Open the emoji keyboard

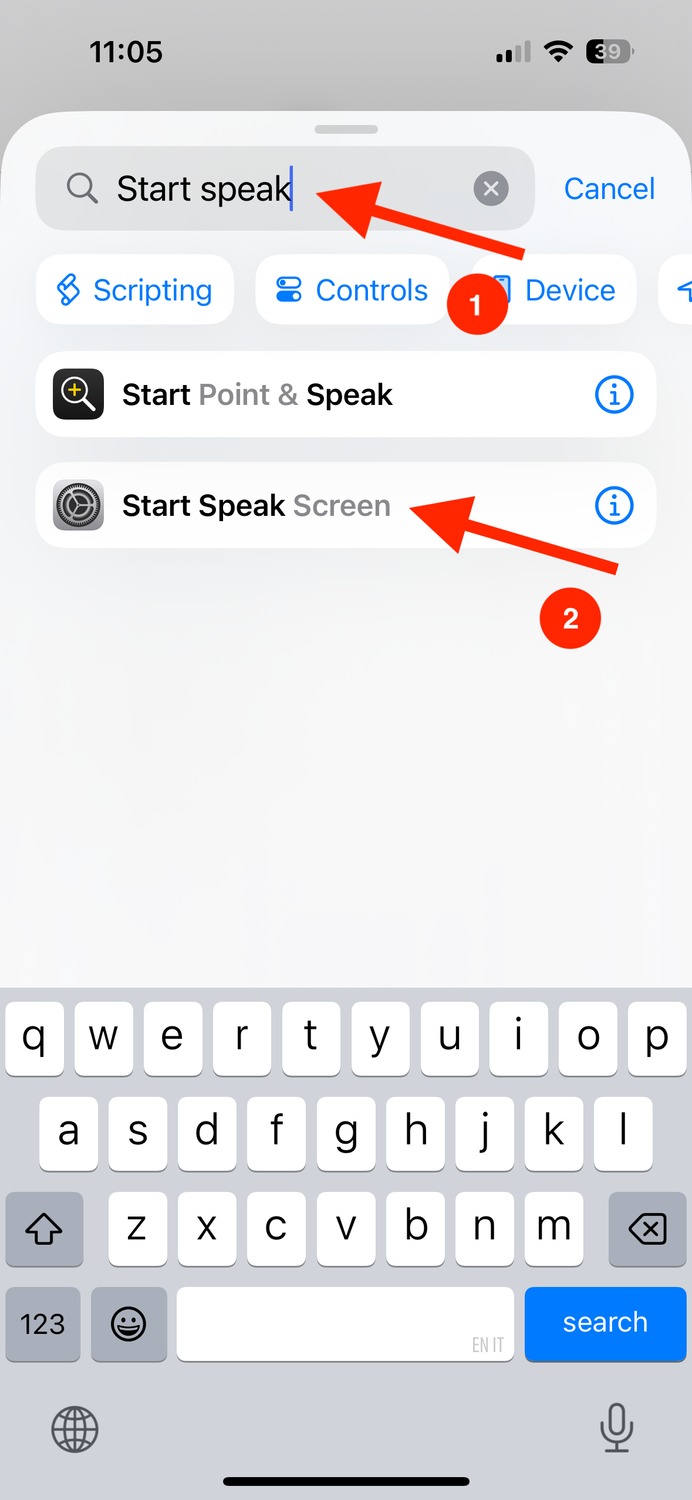[128, 1324]
